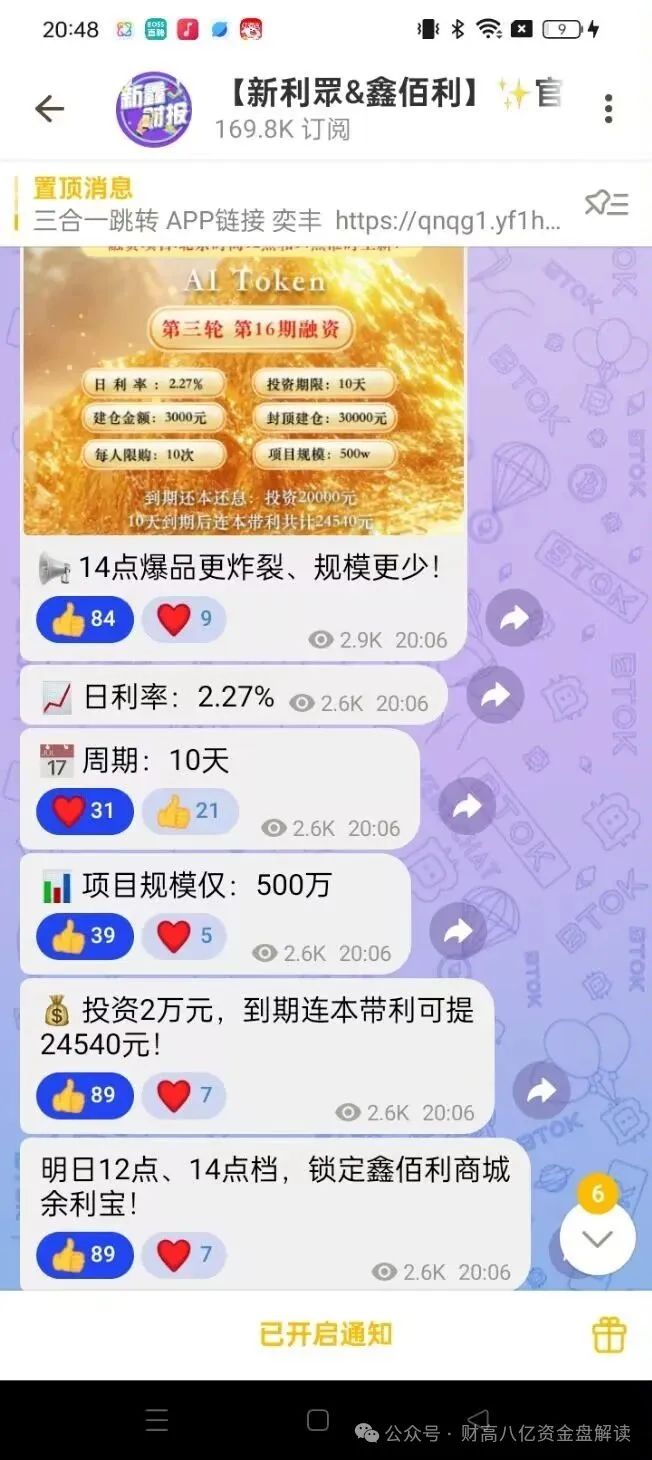Jump to latest messages with down arrow
The height and width of the screenshot is (1460, 652).
click(x=597, y=1238)
